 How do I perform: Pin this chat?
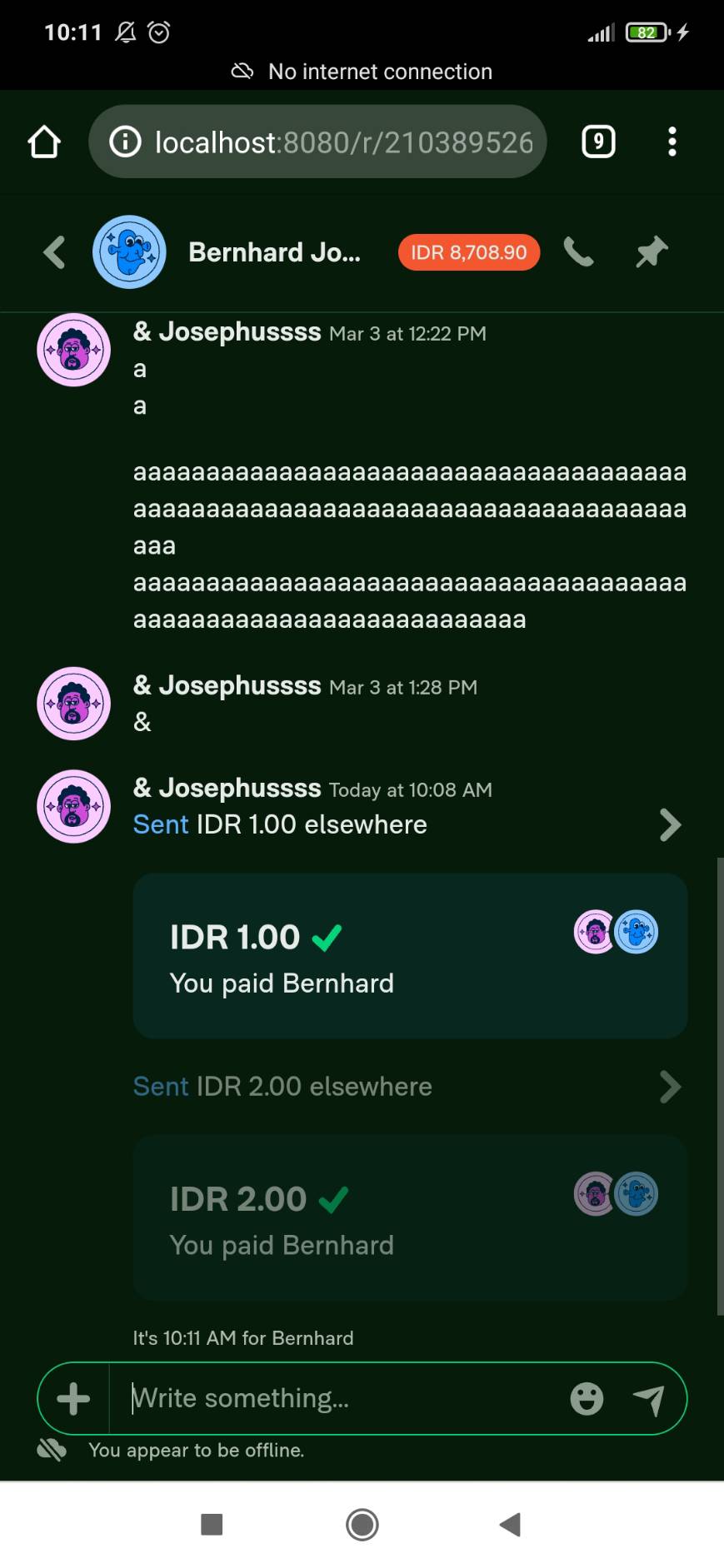[x=652, y=251]
